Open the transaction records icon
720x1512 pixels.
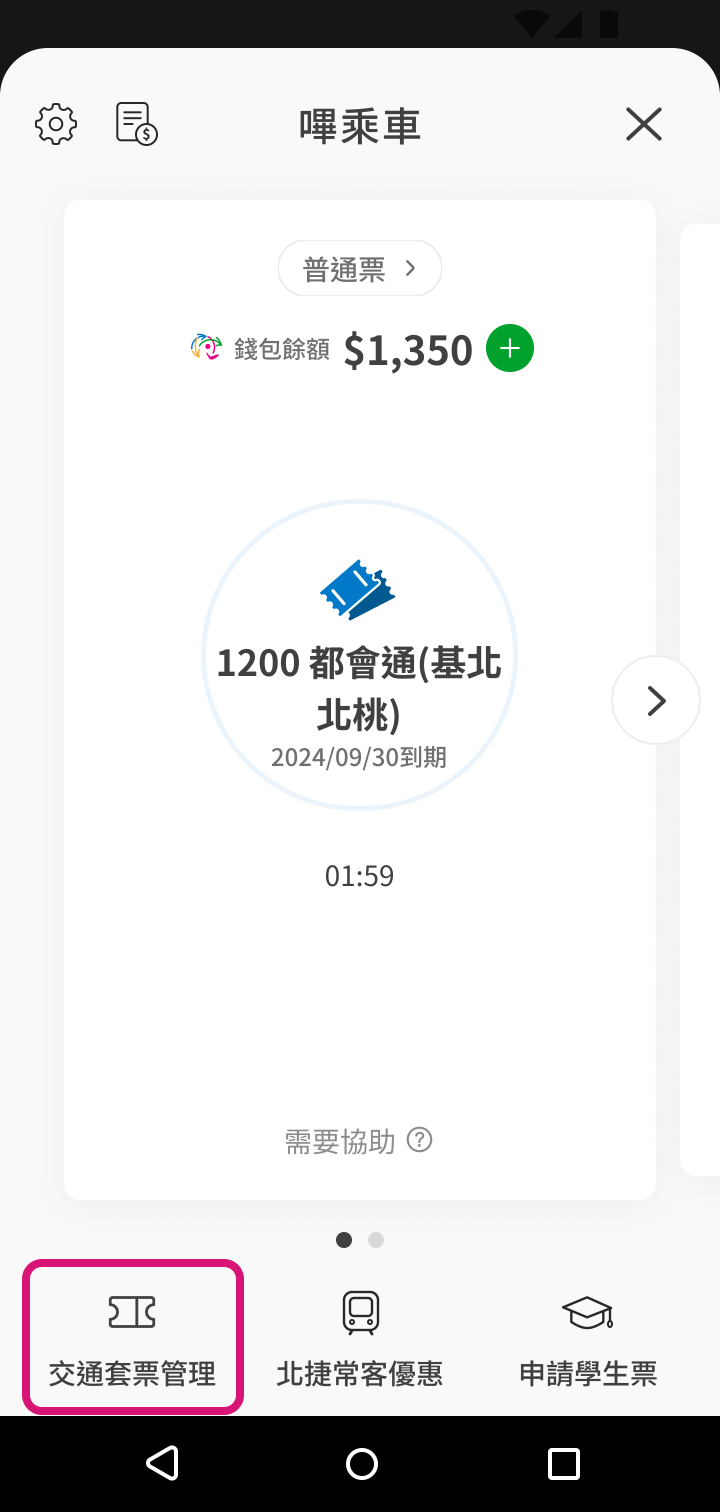click(x=137, y=124)
